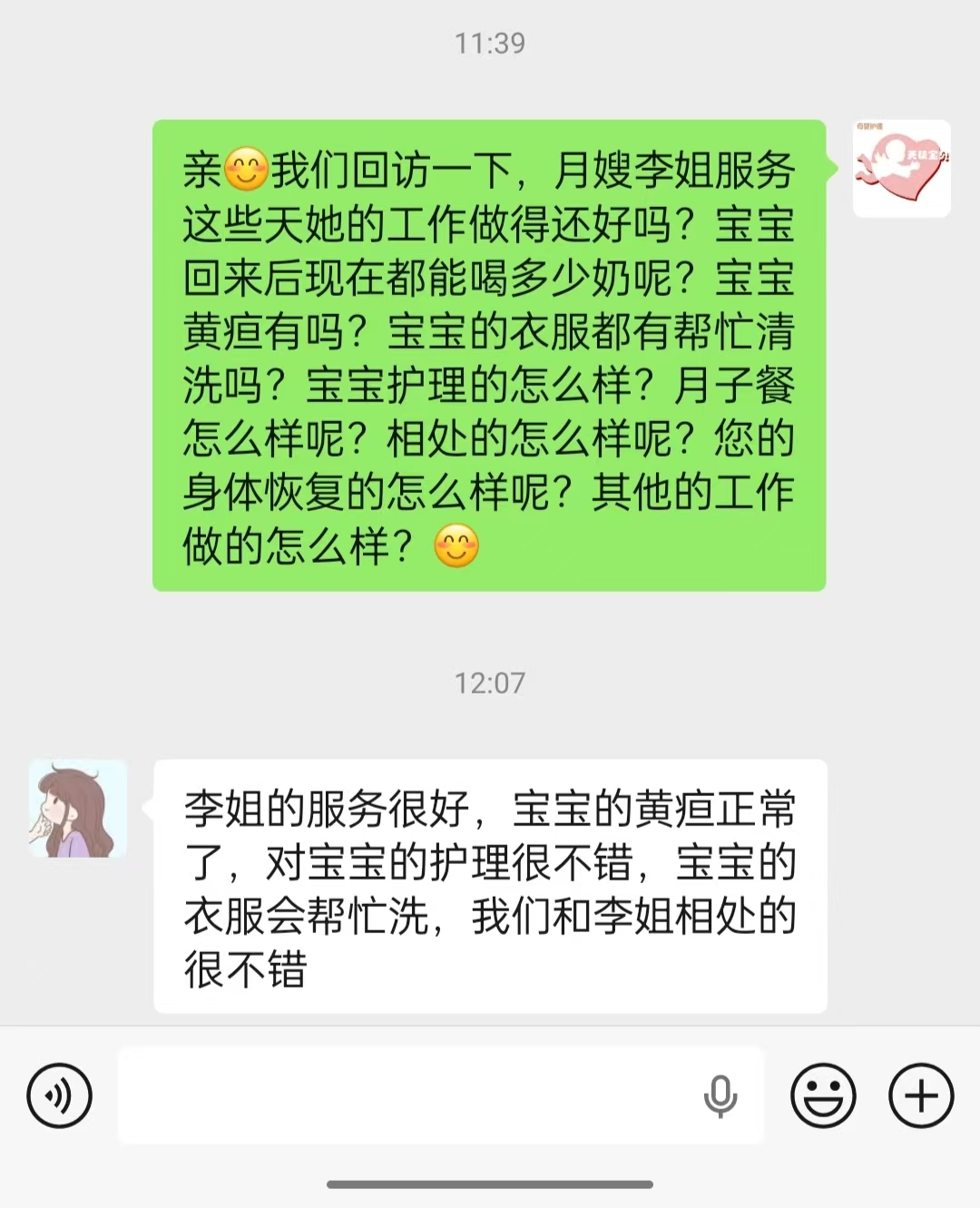Open the plus attachments menu
This screenshot has width=980, height=1208.
[920, 1095]
